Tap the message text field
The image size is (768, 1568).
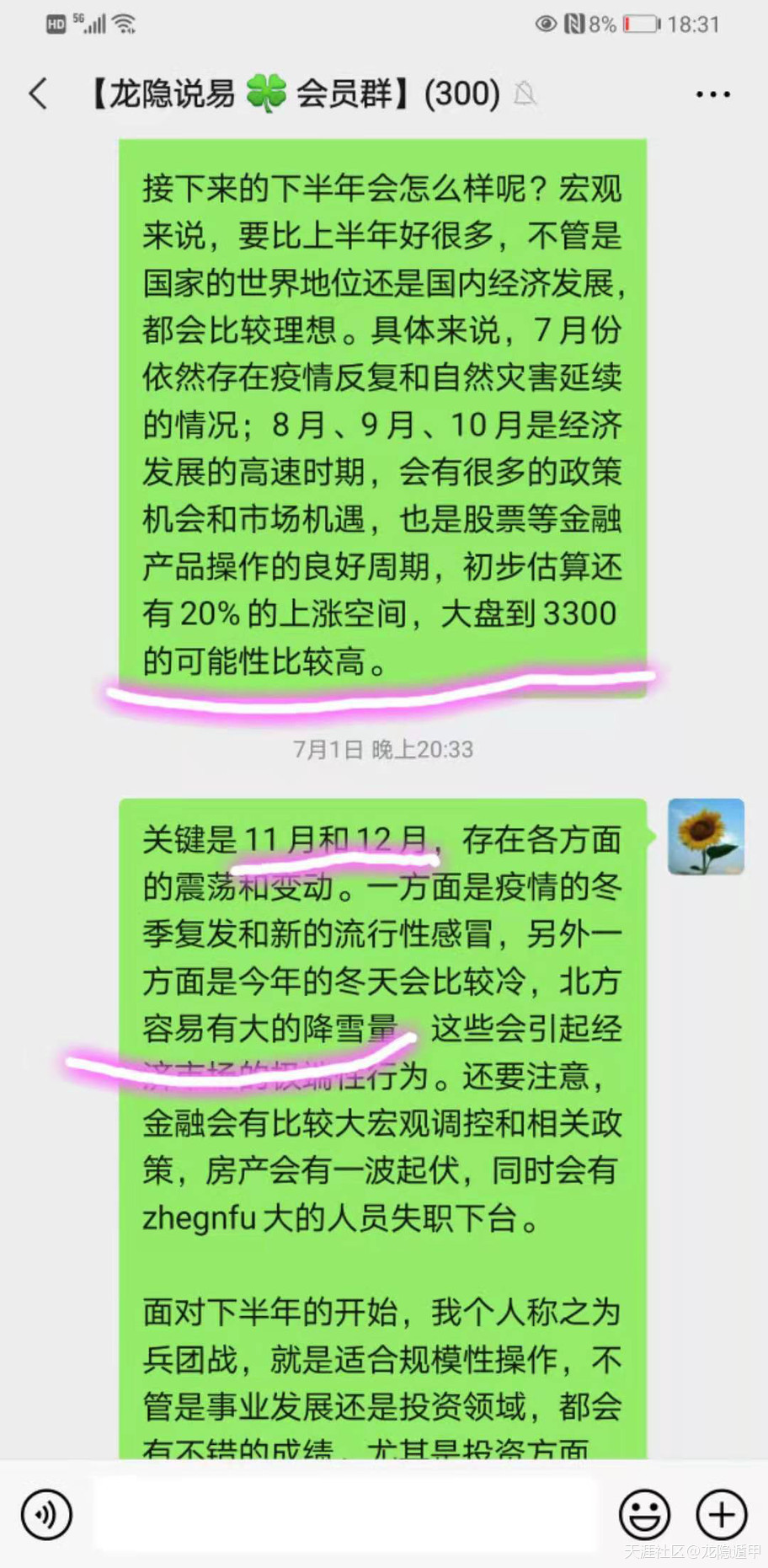(345, 1514)
